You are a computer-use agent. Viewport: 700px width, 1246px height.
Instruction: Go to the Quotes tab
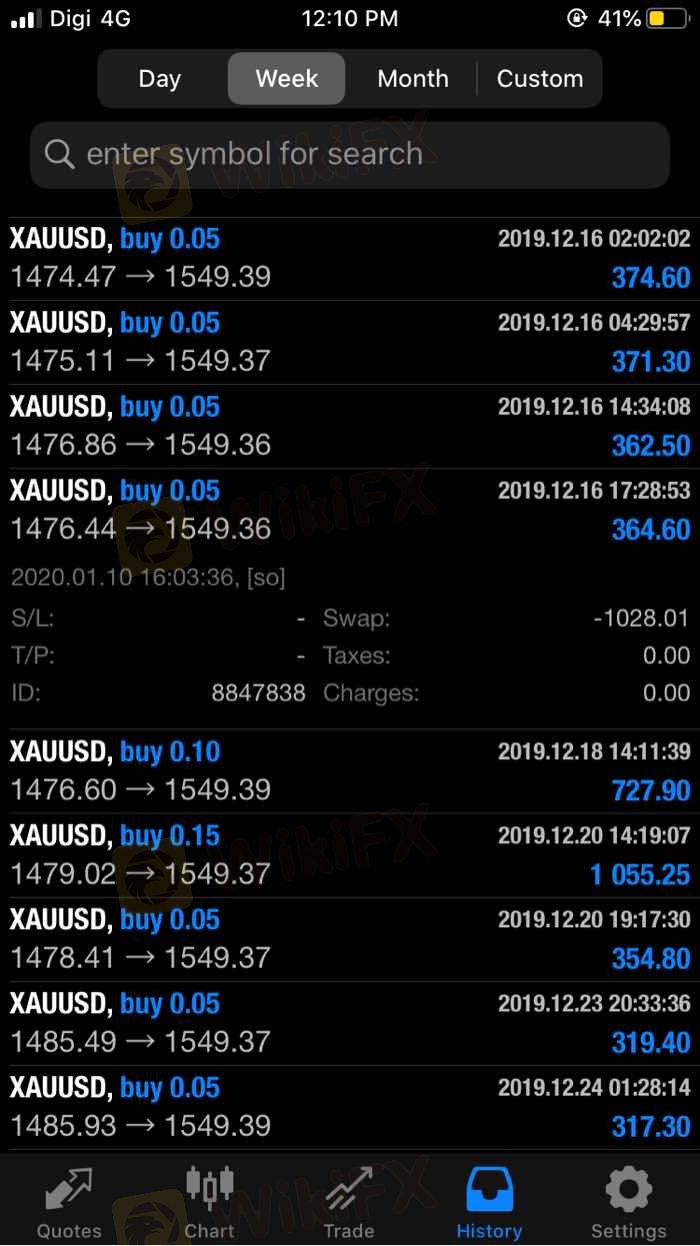pyautogui.click(x=69, y=1203)
